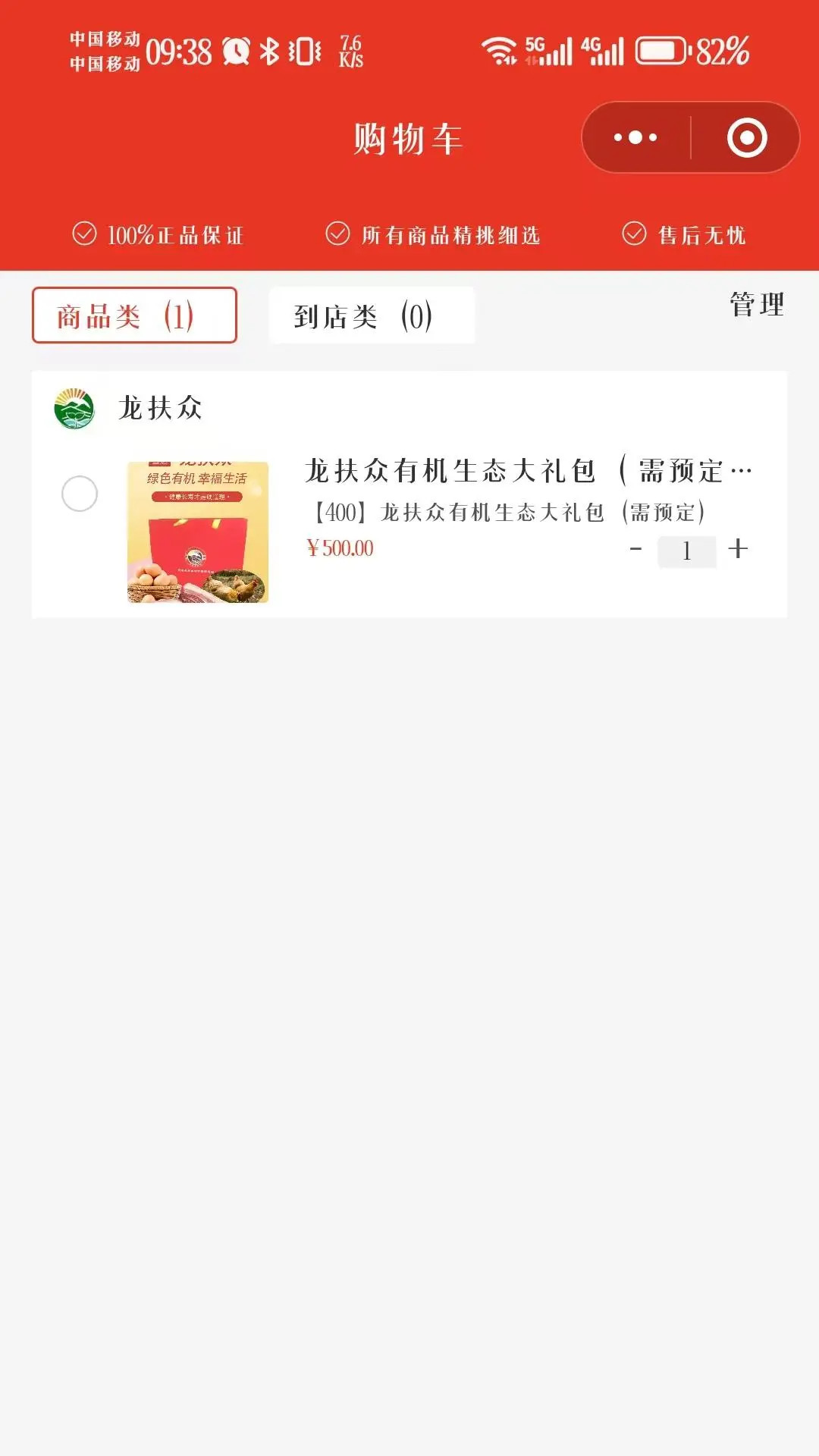Click the mini-program close capsule icon
Image resolution: width=819 pixels, height=1456 pixels.
[748, 137]
